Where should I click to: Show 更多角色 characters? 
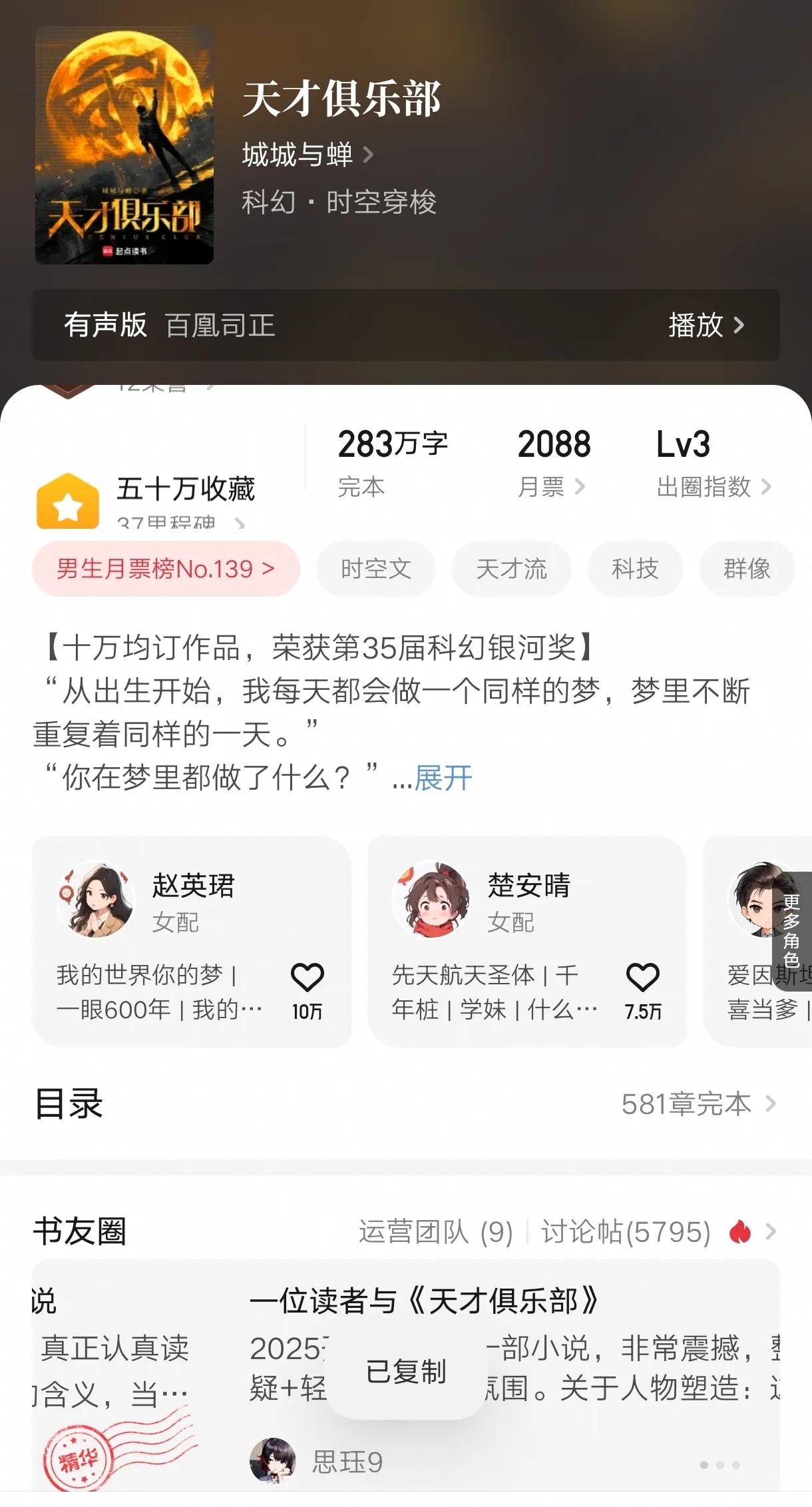(x=791, y=930)
